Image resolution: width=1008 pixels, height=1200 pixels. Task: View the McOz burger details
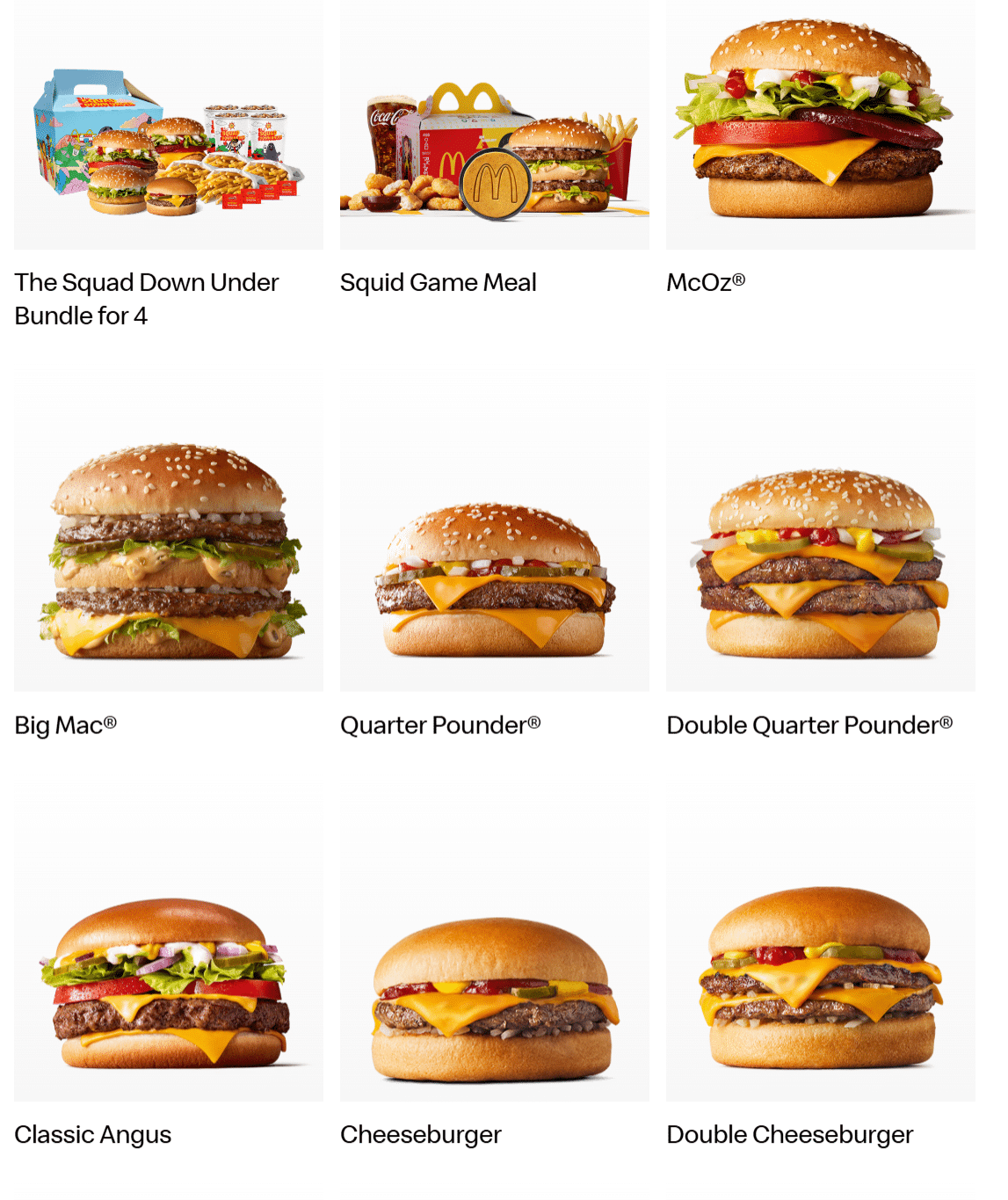(820, 123)
